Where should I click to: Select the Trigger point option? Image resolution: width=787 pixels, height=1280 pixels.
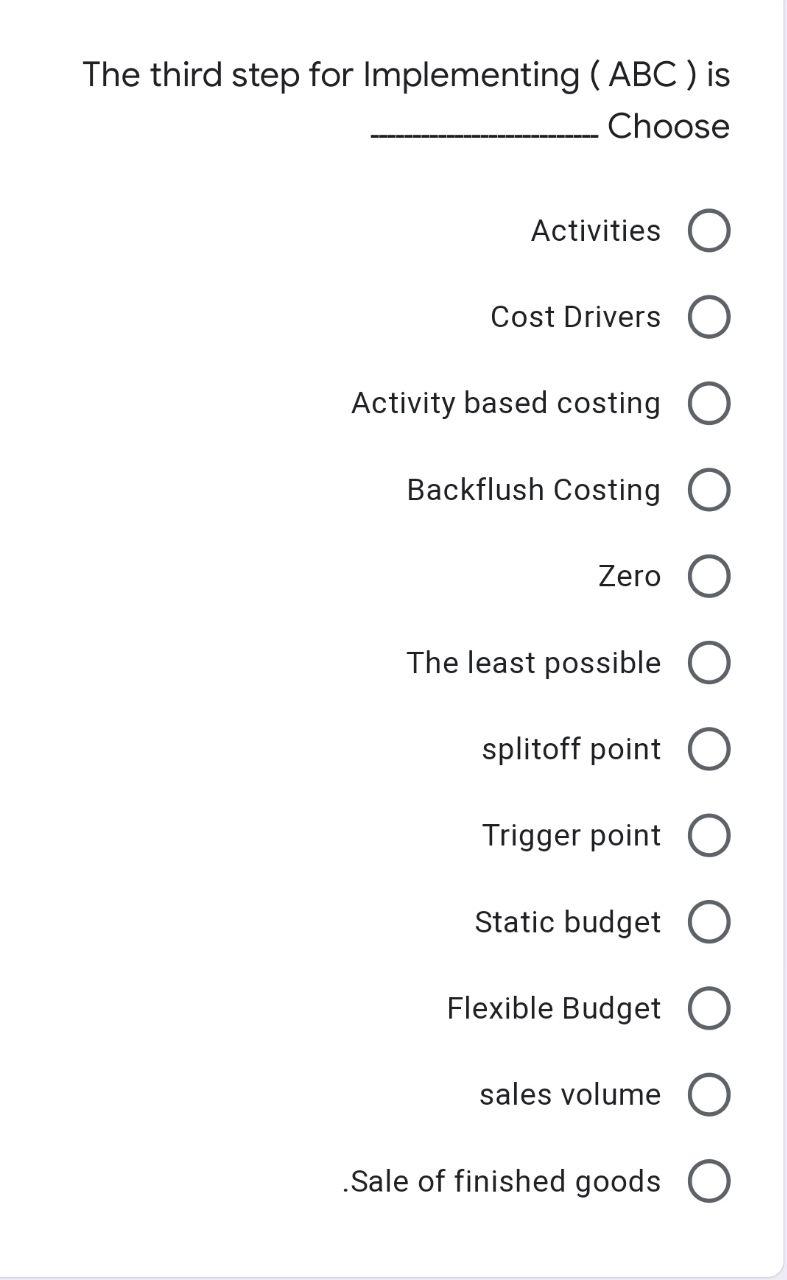pos(708,835)
